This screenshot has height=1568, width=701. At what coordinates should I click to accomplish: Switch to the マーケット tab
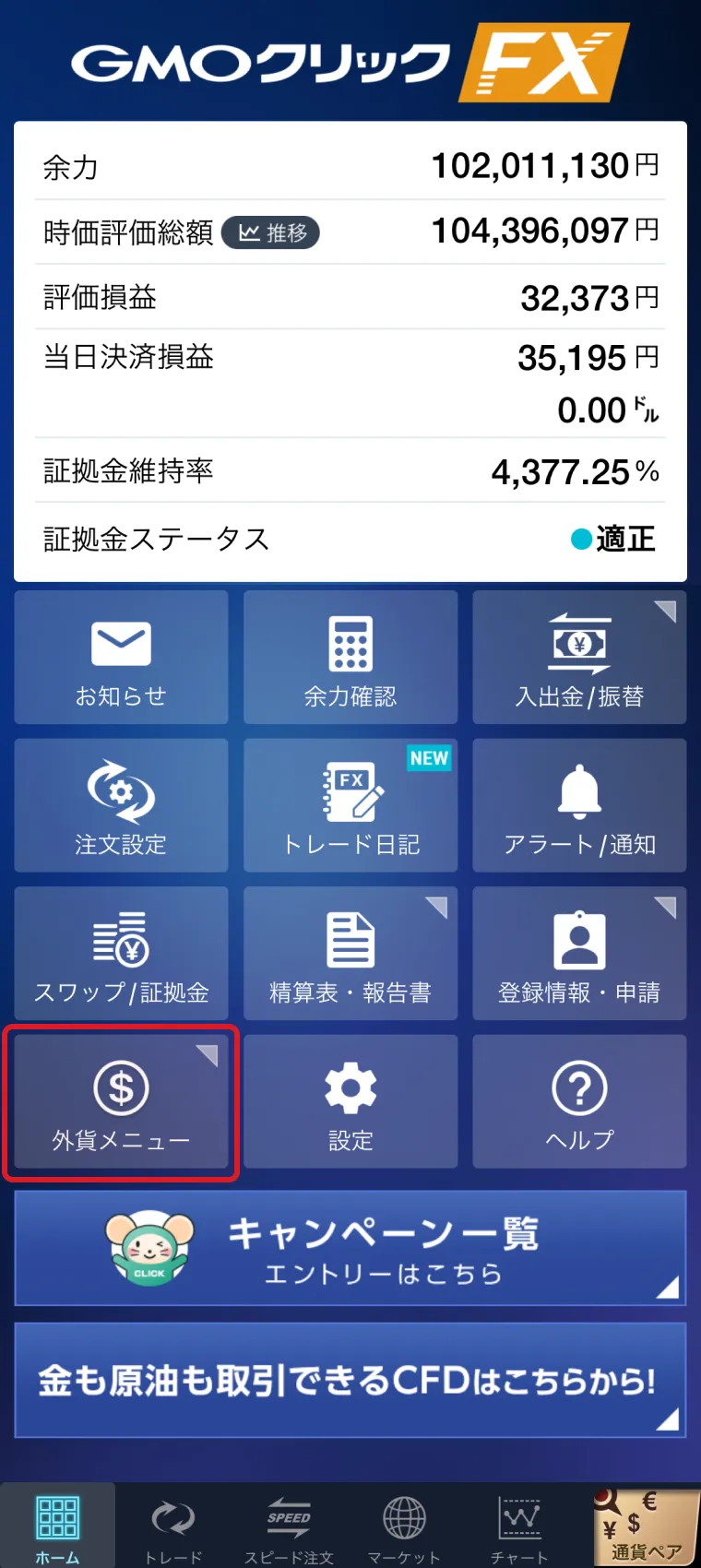(404, 1526)
